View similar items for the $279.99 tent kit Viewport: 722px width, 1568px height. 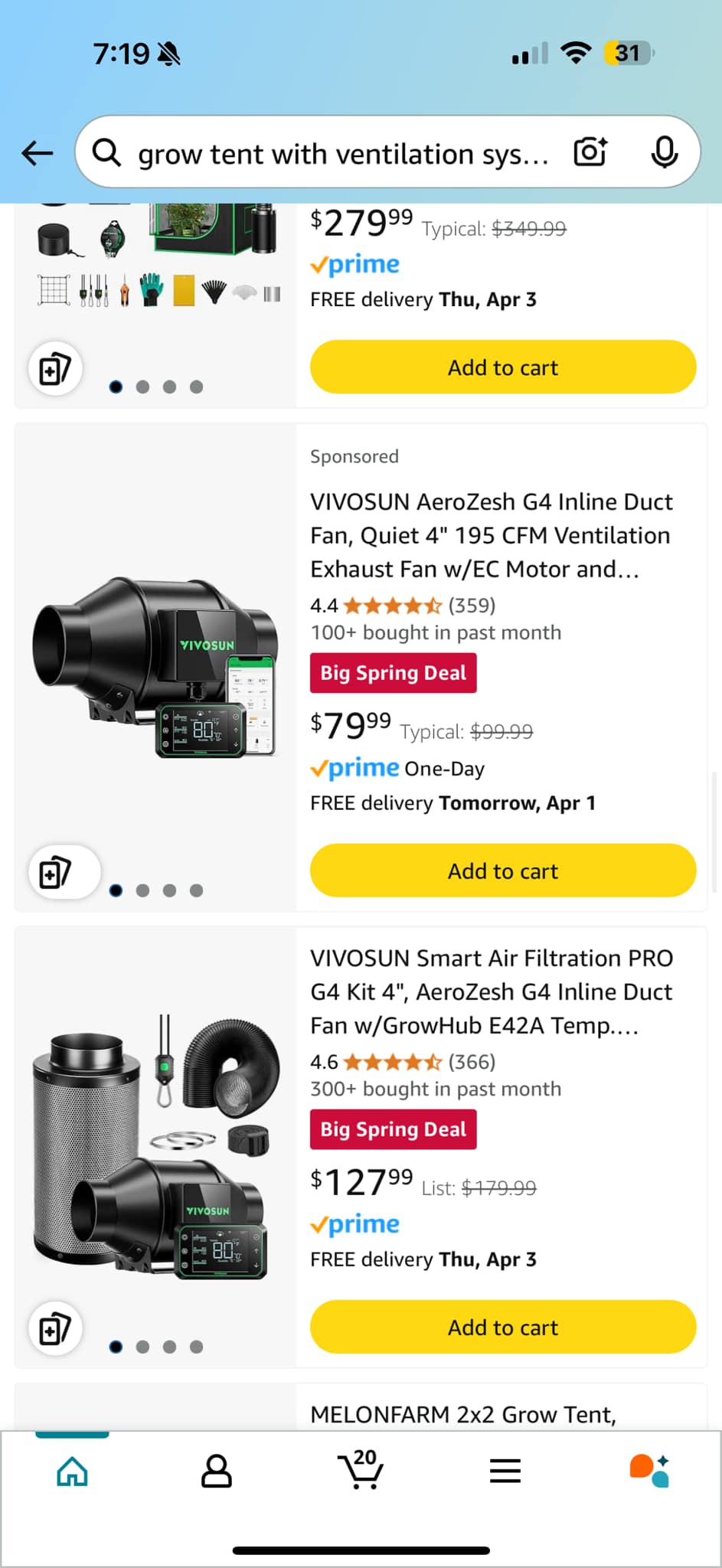56,369
